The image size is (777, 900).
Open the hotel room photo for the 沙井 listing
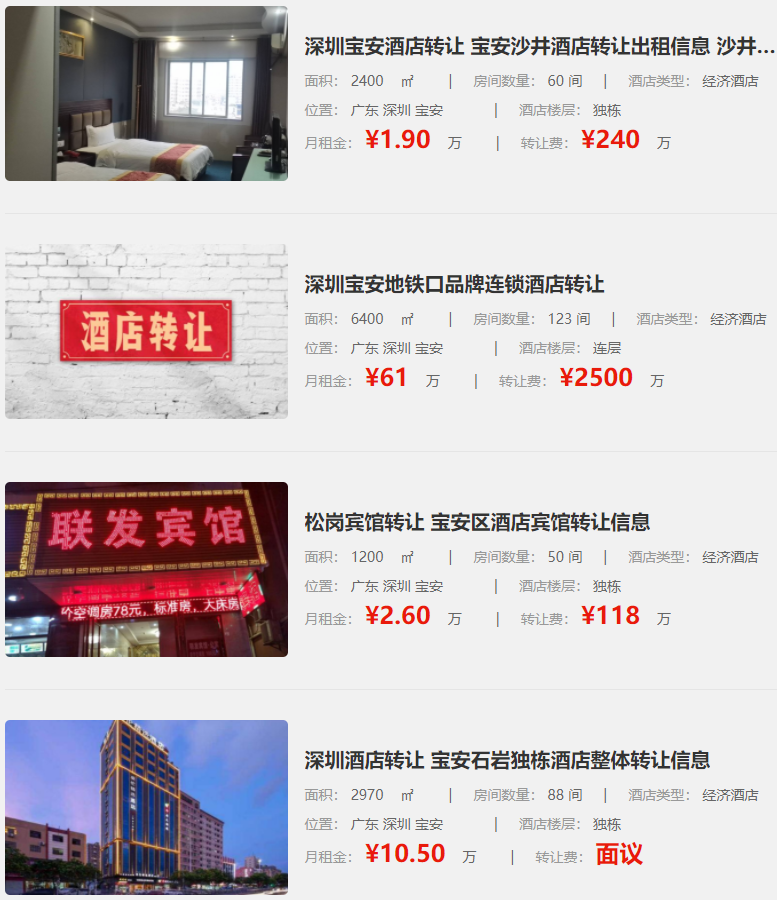tap(146, 93)
